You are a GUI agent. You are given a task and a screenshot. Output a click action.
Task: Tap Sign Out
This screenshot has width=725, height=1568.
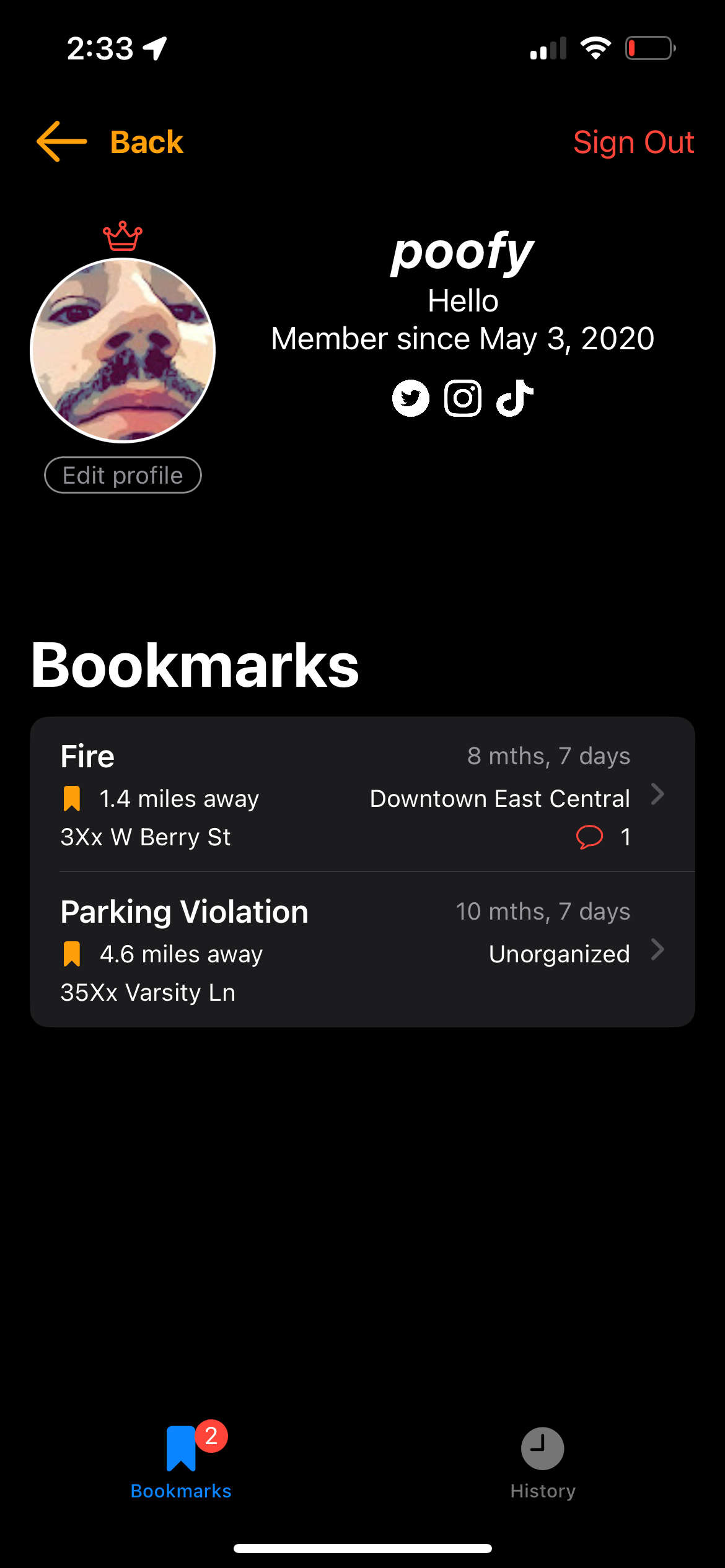point(634,141)
